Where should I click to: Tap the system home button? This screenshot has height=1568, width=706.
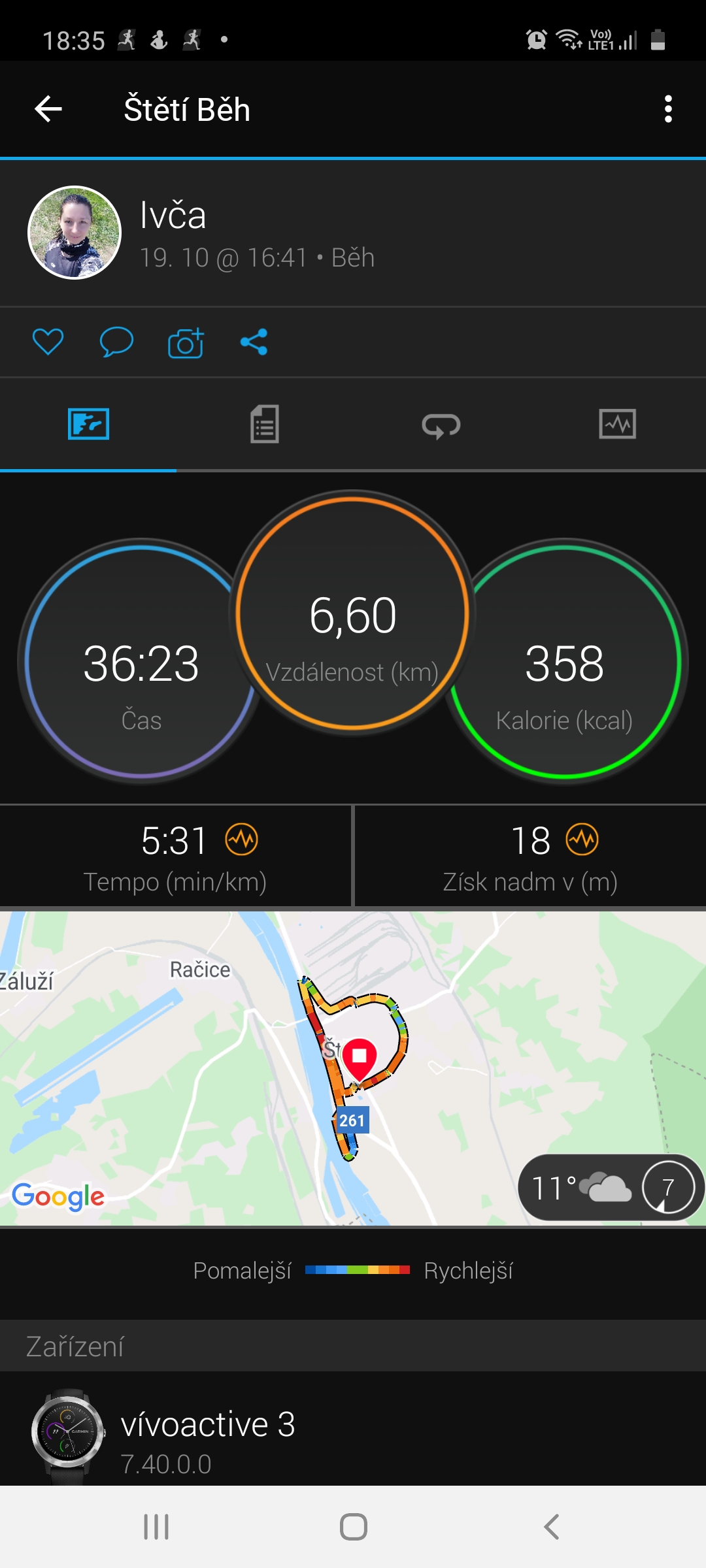[x=353, y=1527]
